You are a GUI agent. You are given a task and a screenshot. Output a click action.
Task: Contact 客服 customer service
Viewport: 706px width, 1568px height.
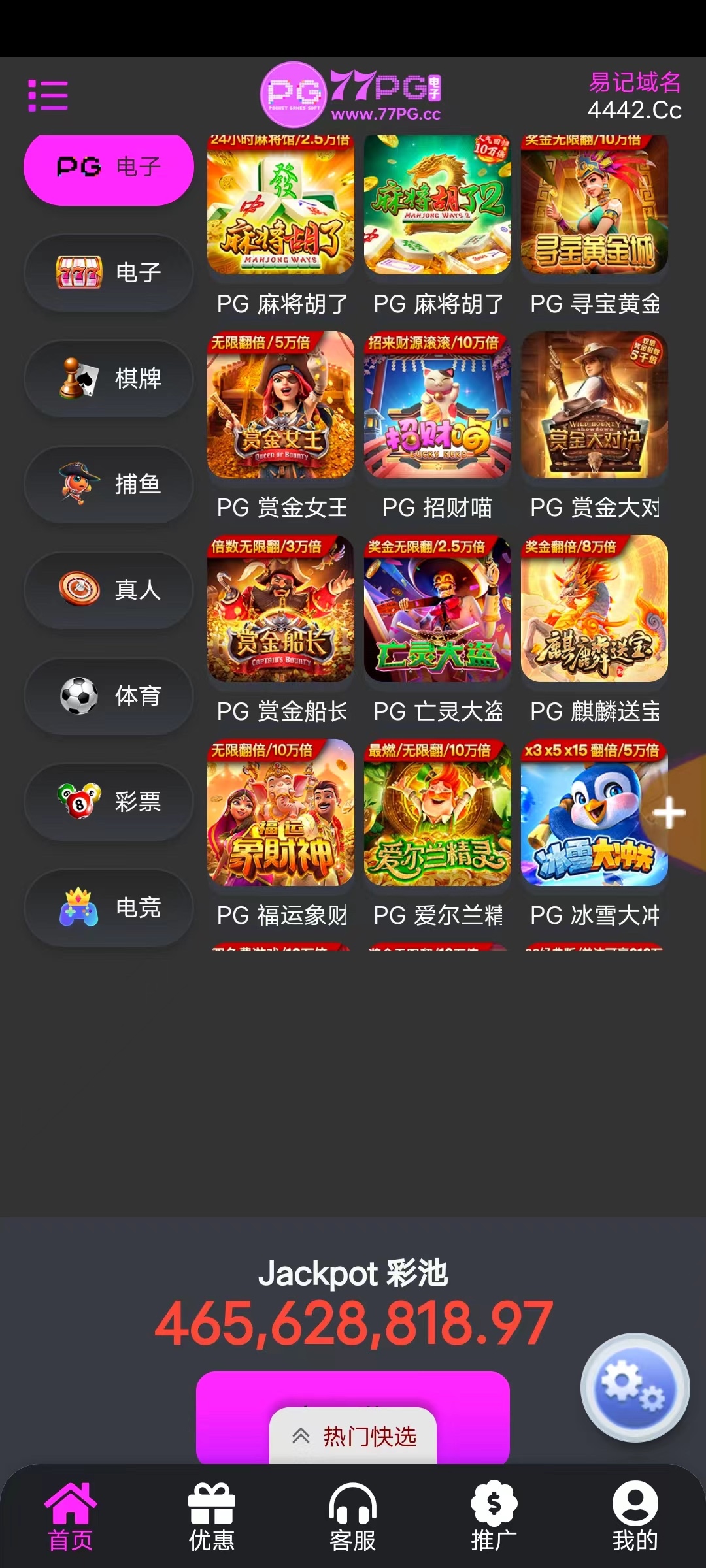[353, 1517]
